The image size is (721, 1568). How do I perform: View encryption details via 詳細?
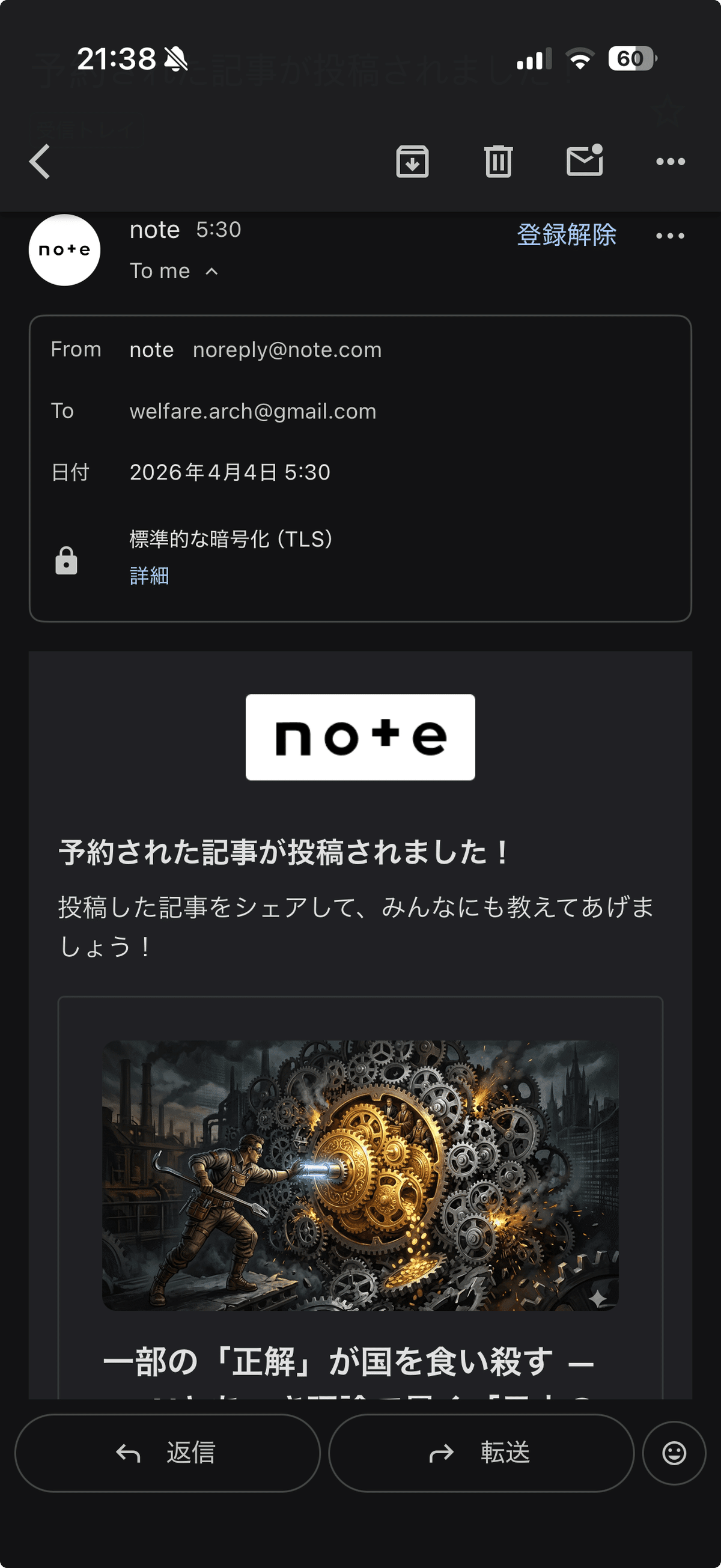(149, 576)
